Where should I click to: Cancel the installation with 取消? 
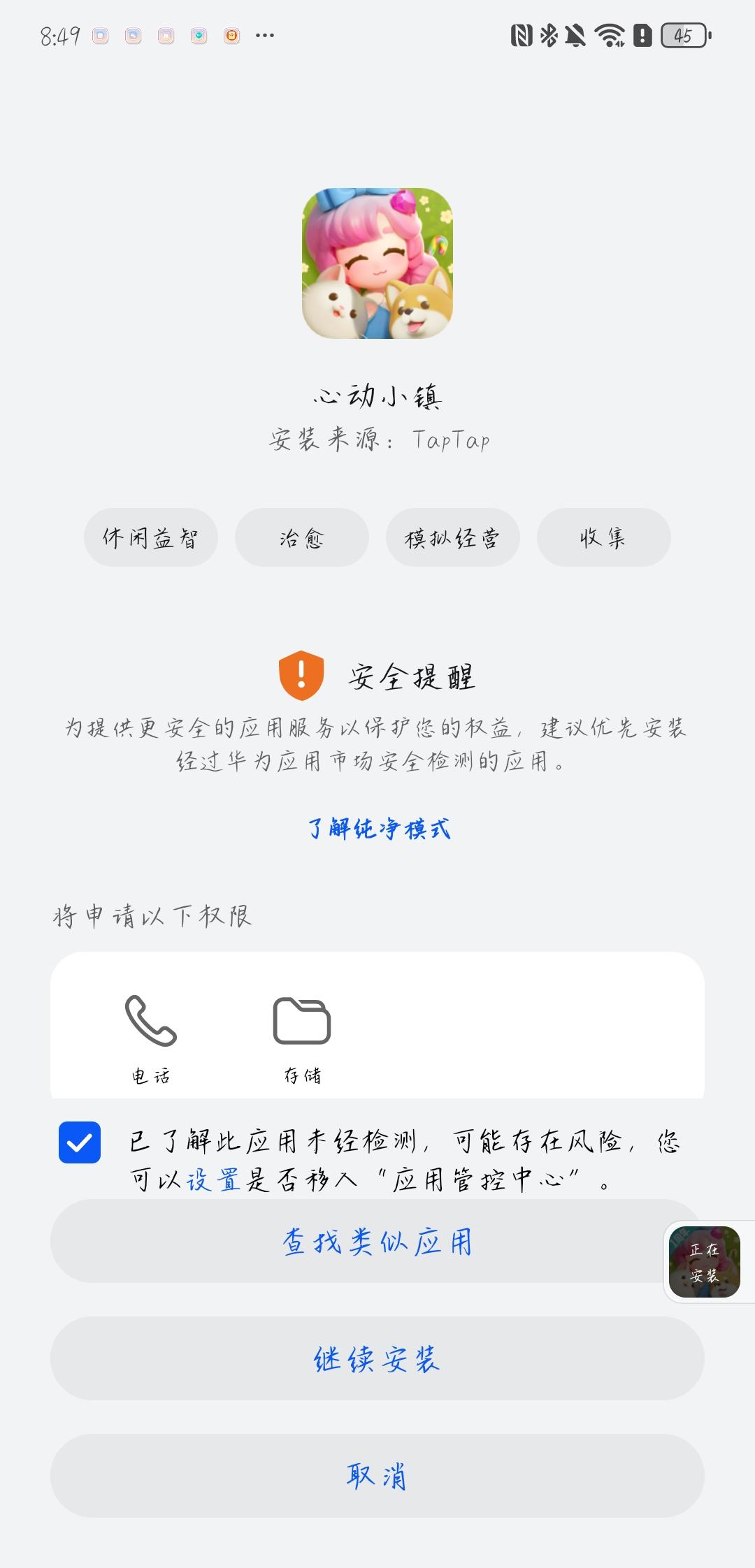tap(377, 1476)
